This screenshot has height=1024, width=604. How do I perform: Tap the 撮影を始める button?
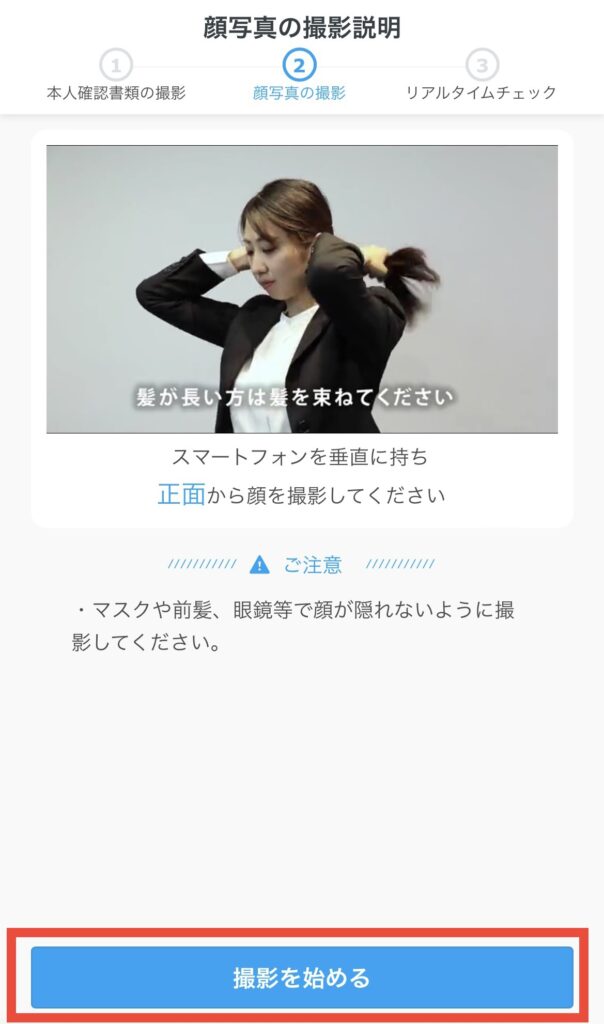coord(302,977)
